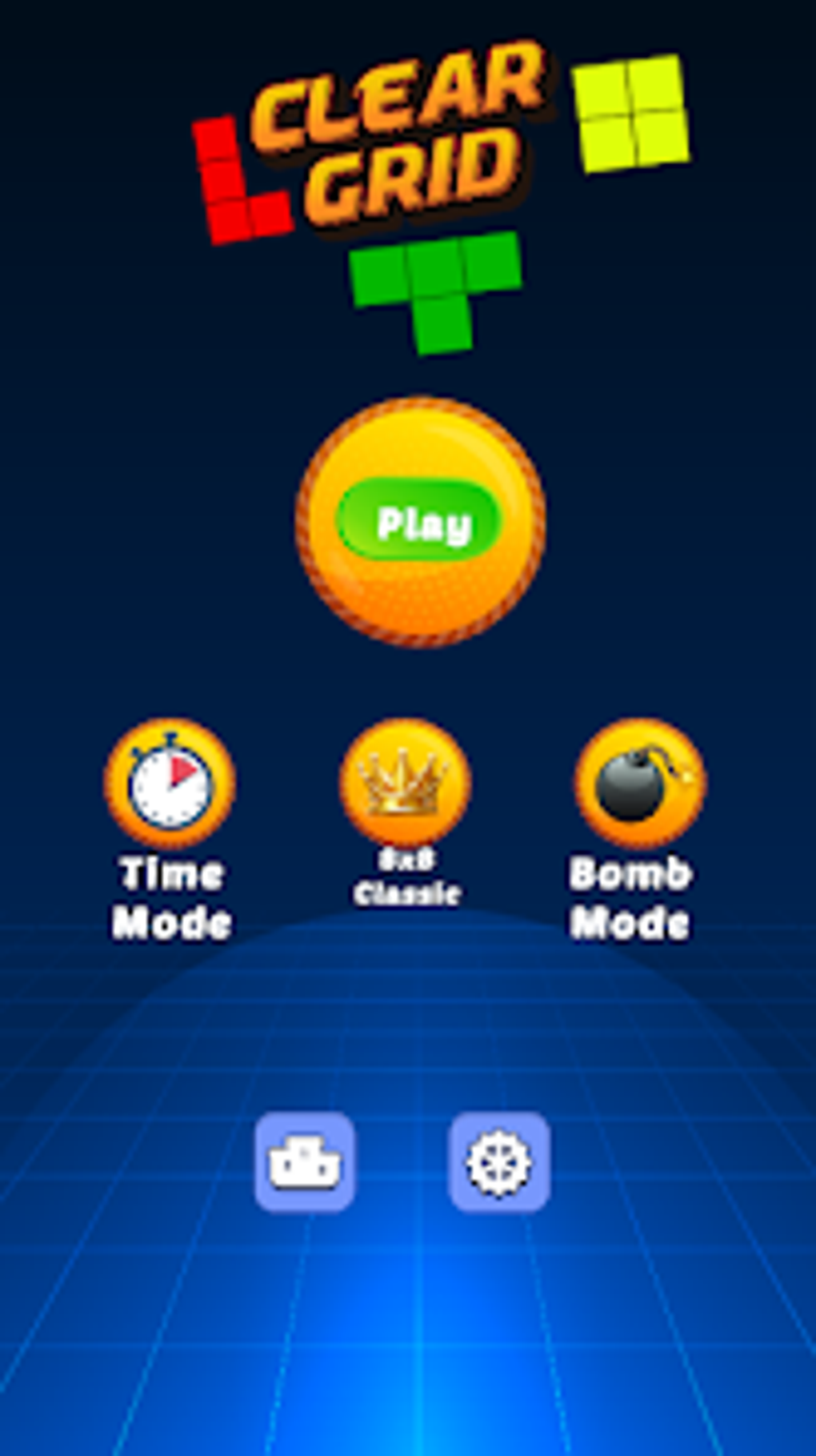
Task: Open the leaderboard podium icon
Action: [x=305, y=1161]
